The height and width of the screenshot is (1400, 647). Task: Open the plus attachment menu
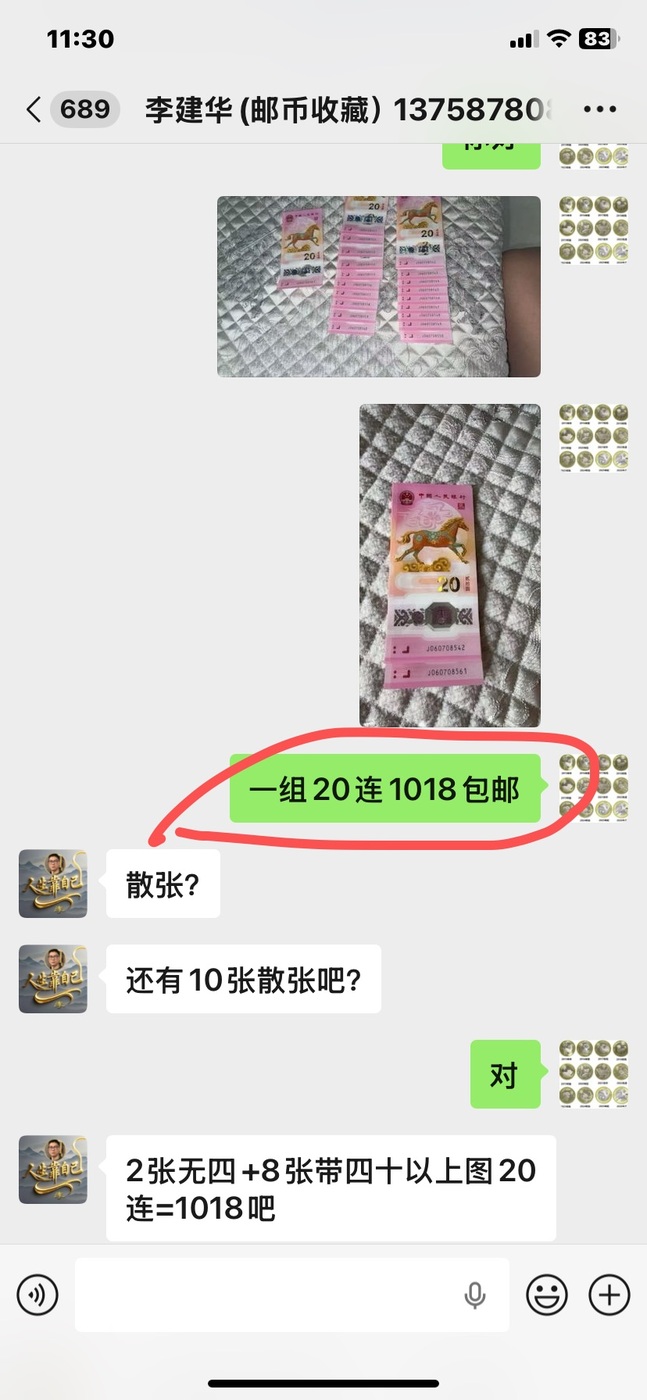tap(608, 1295)
